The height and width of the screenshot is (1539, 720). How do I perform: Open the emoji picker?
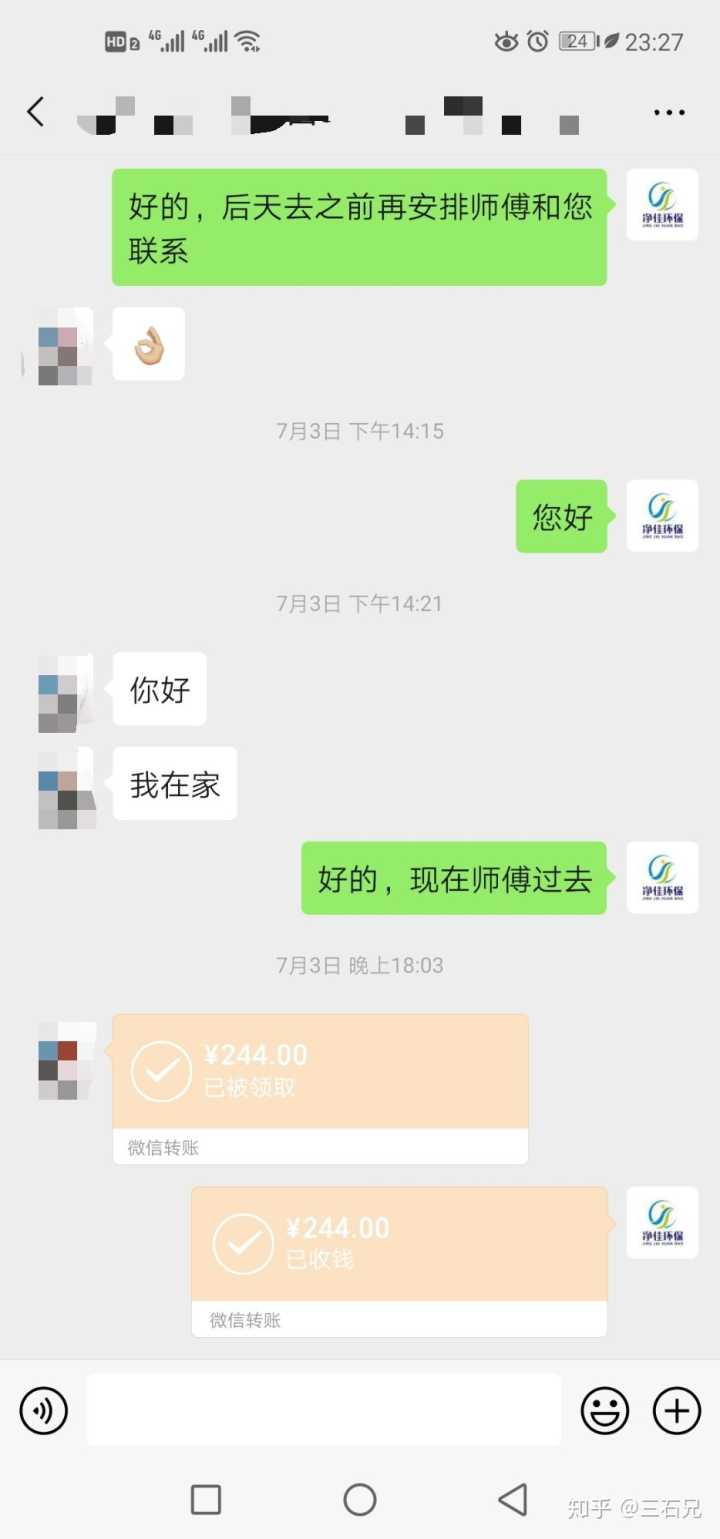click(605, 1411)
